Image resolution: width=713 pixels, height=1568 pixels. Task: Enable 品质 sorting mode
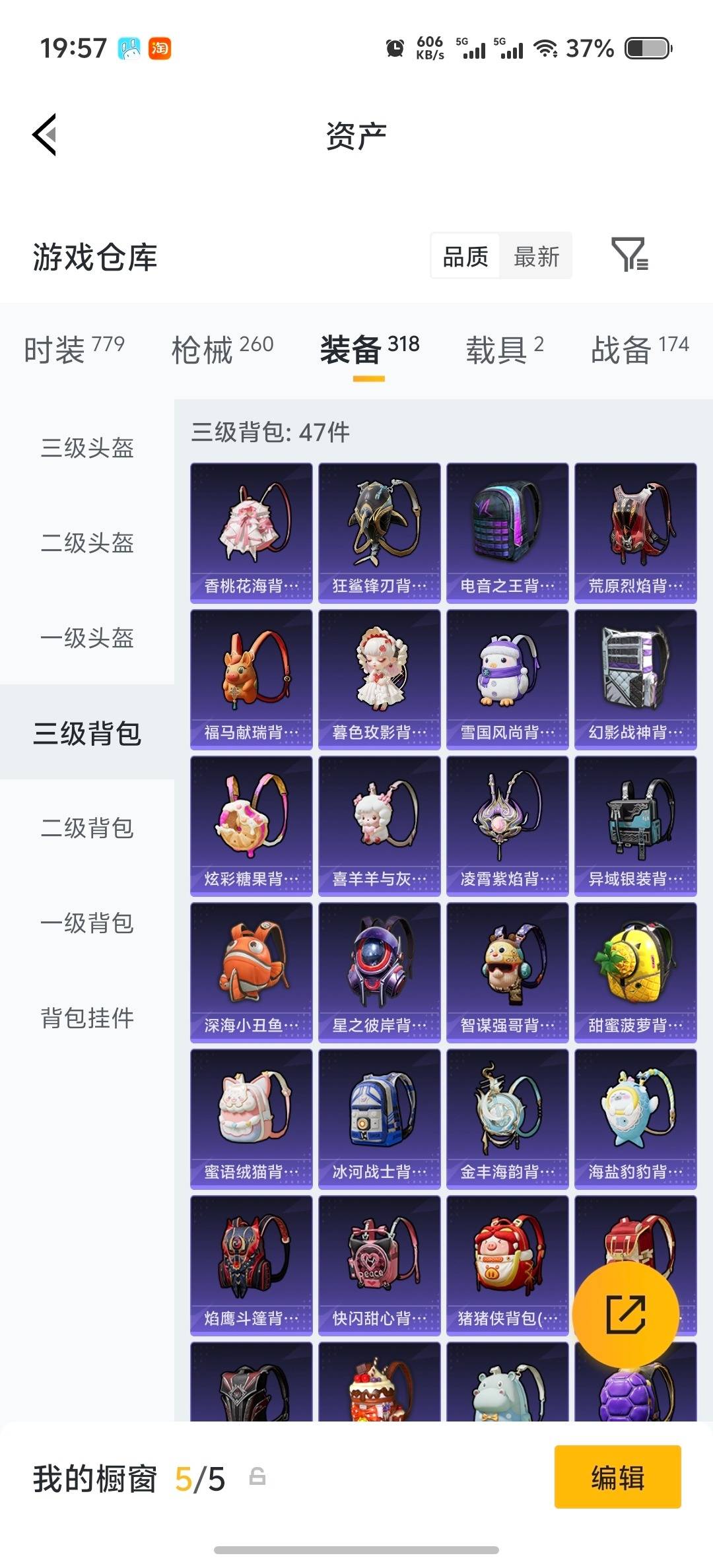464,256
